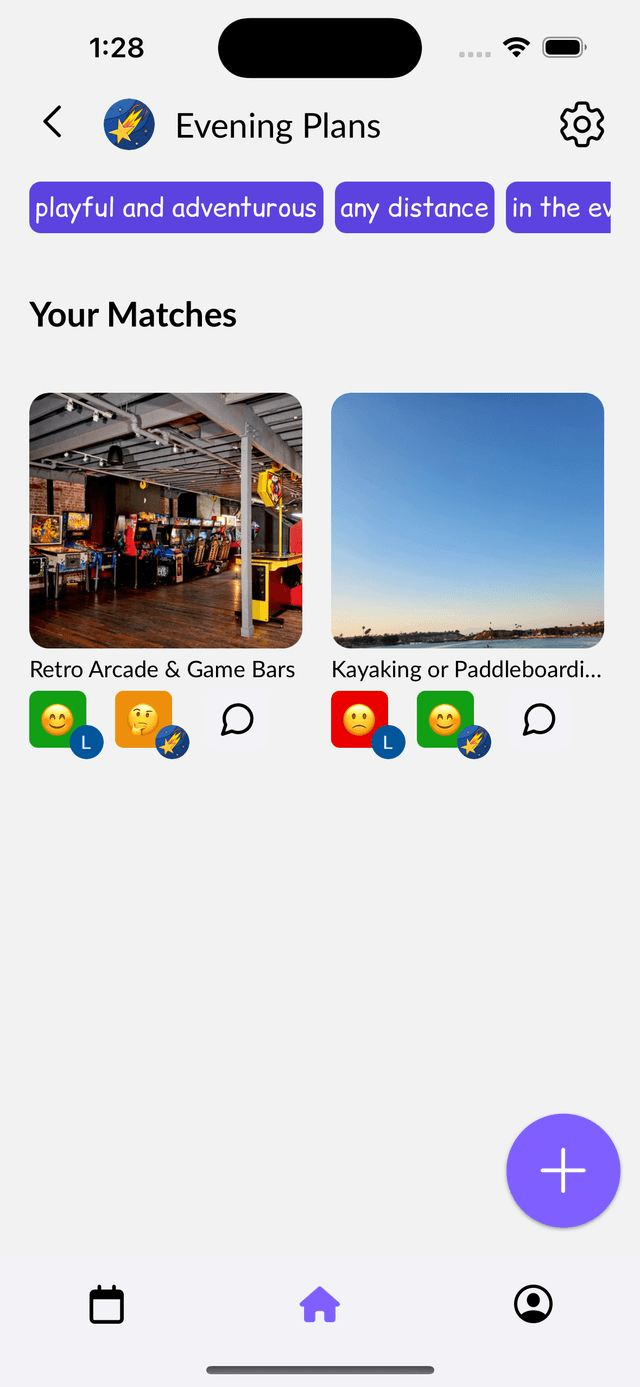The width and height of the screenshot is (640, 1387).
Task: Open the Retro Arcade & Game Bars card
Action: pyautogui.click(x=166, y=521)
